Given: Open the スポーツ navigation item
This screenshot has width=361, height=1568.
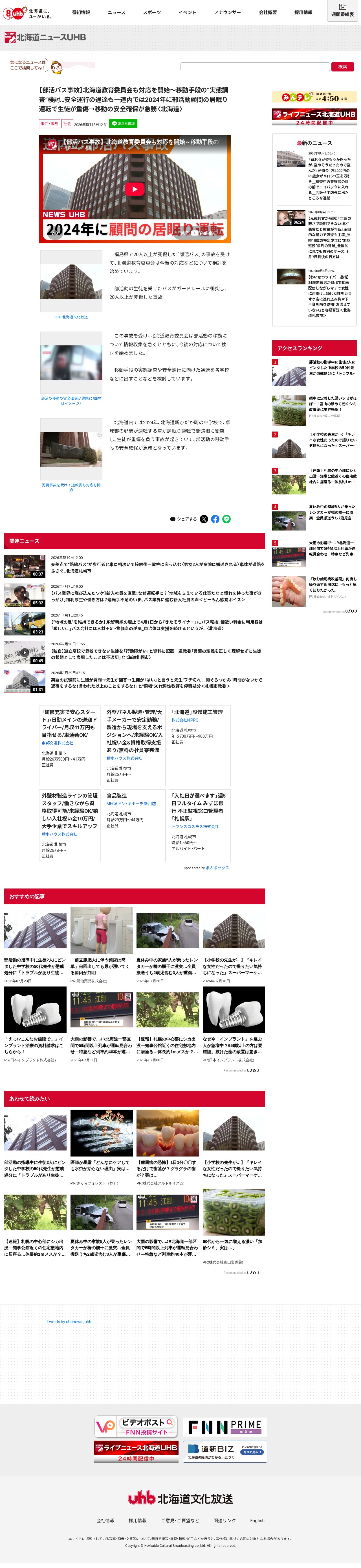Looking at the screenshot, I should pos(152,12).
